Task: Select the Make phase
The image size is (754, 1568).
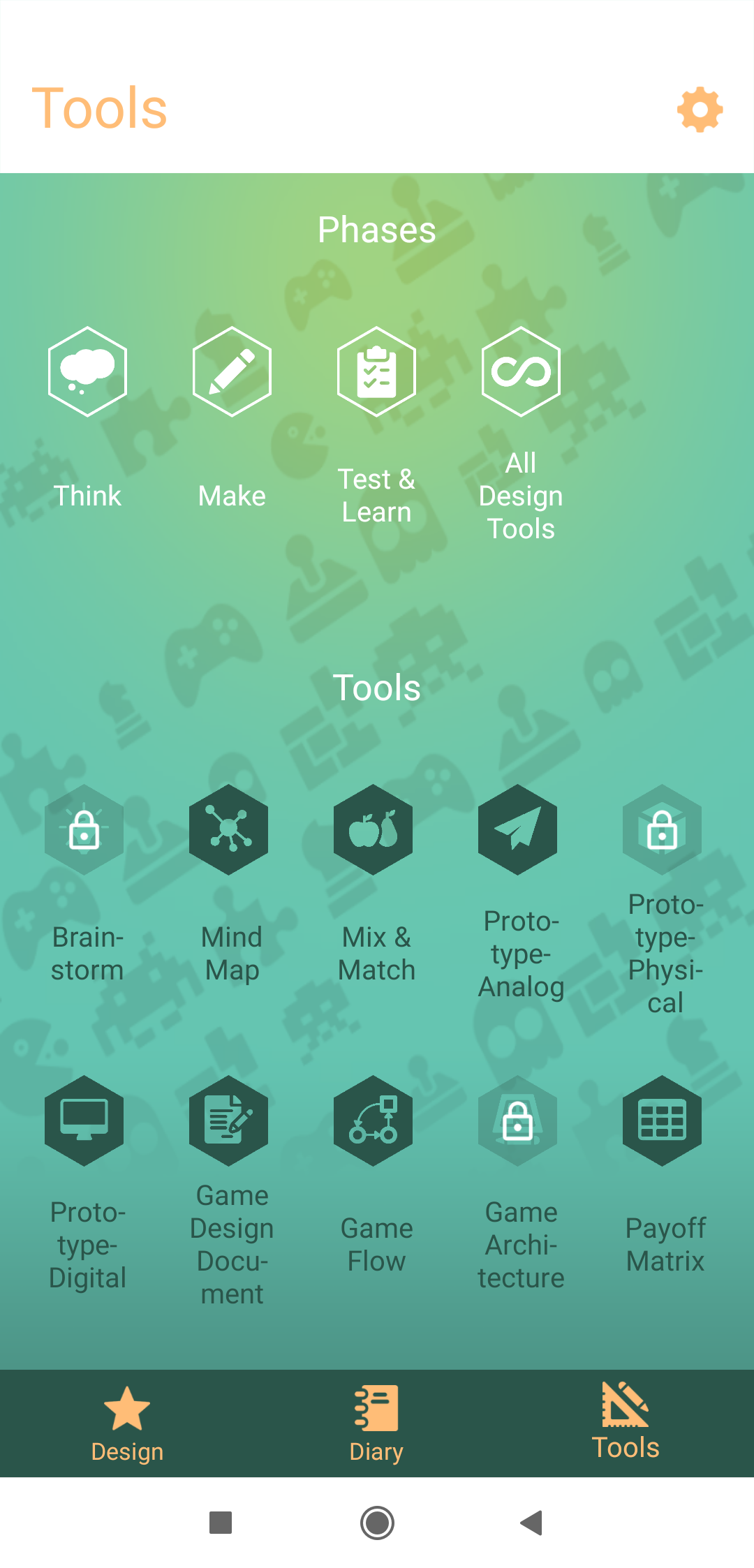Action: (x=232, y=372)
